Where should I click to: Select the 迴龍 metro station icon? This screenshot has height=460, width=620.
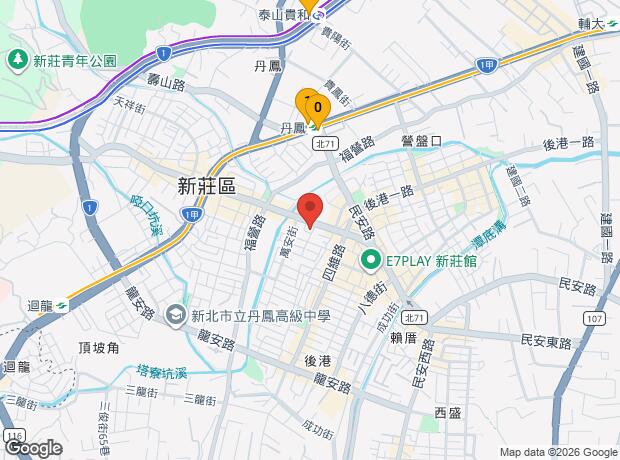click(61, 305)
